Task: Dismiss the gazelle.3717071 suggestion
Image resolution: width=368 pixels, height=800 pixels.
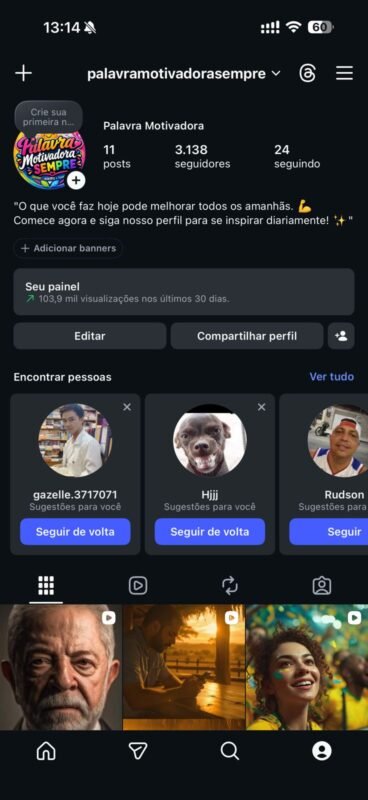Action: [127, 407]
